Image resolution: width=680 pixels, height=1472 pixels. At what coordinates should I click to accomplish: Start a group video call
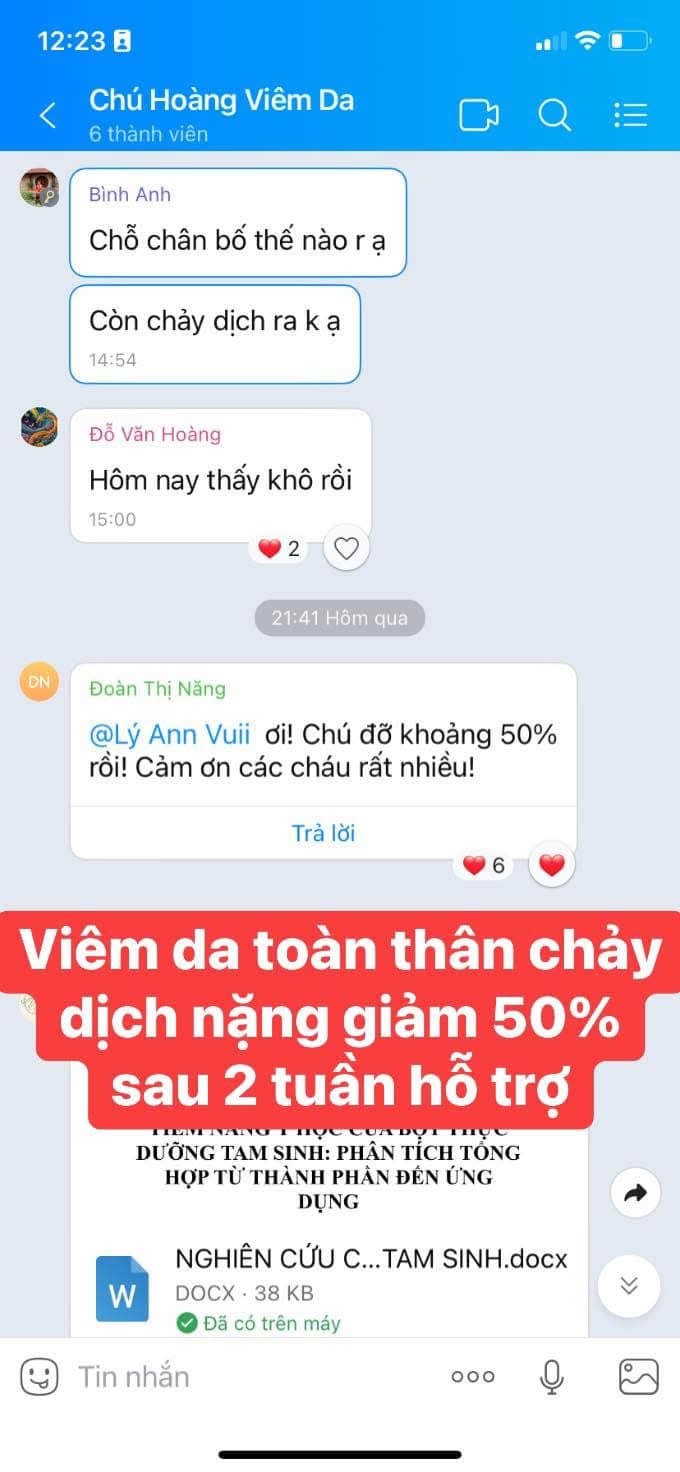[x=479, y=115]
